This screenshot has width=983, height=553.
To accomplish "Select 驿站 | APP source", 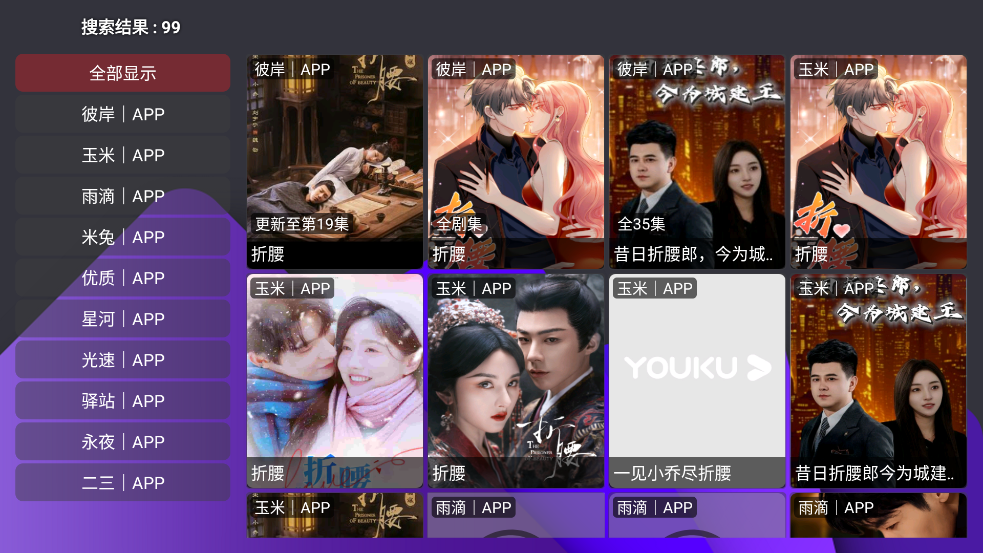I will pos(123,401).
